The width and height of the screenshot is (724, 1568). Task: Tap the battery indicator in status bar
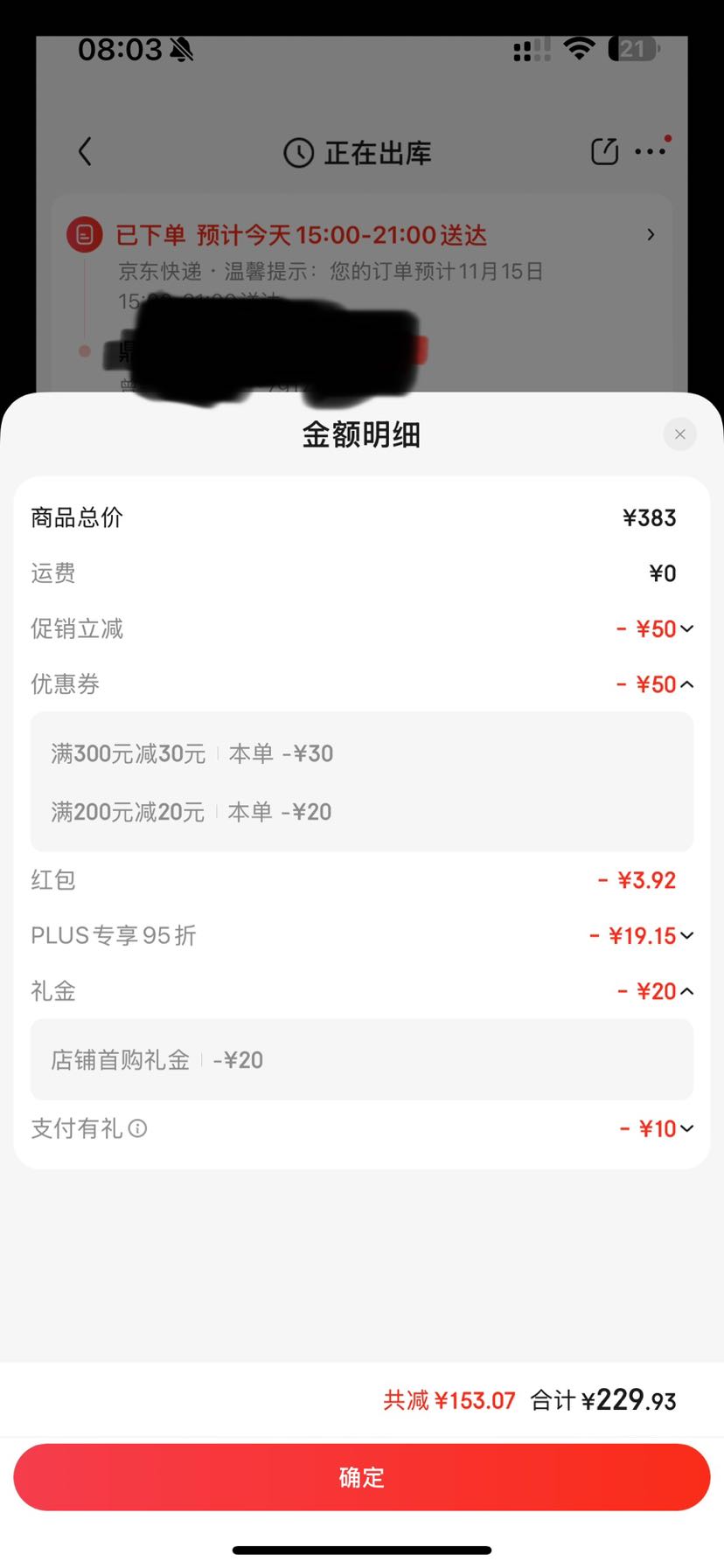click(631, 48)
